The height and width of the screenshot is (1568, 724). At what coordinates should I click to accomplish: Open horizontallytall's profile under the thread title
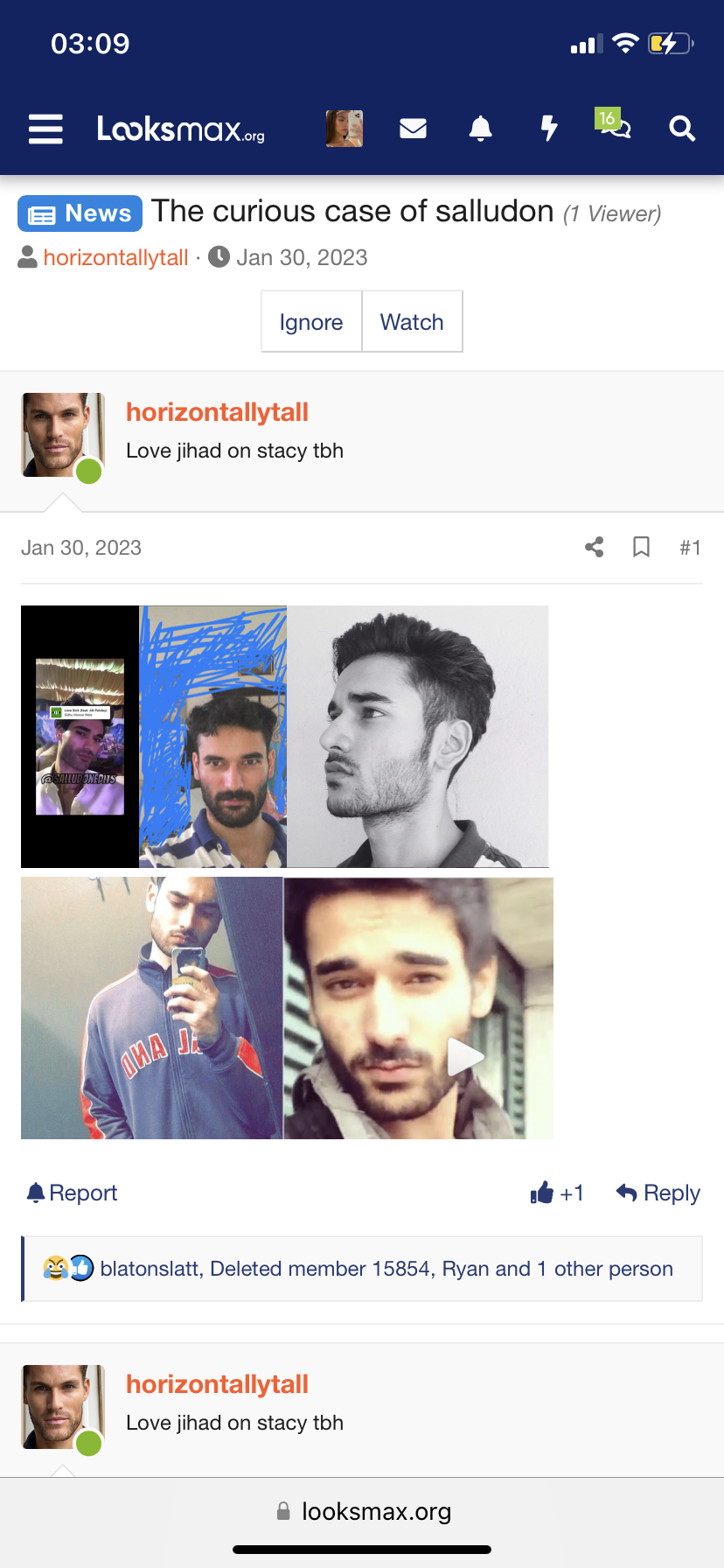click(x=115, y=257)
